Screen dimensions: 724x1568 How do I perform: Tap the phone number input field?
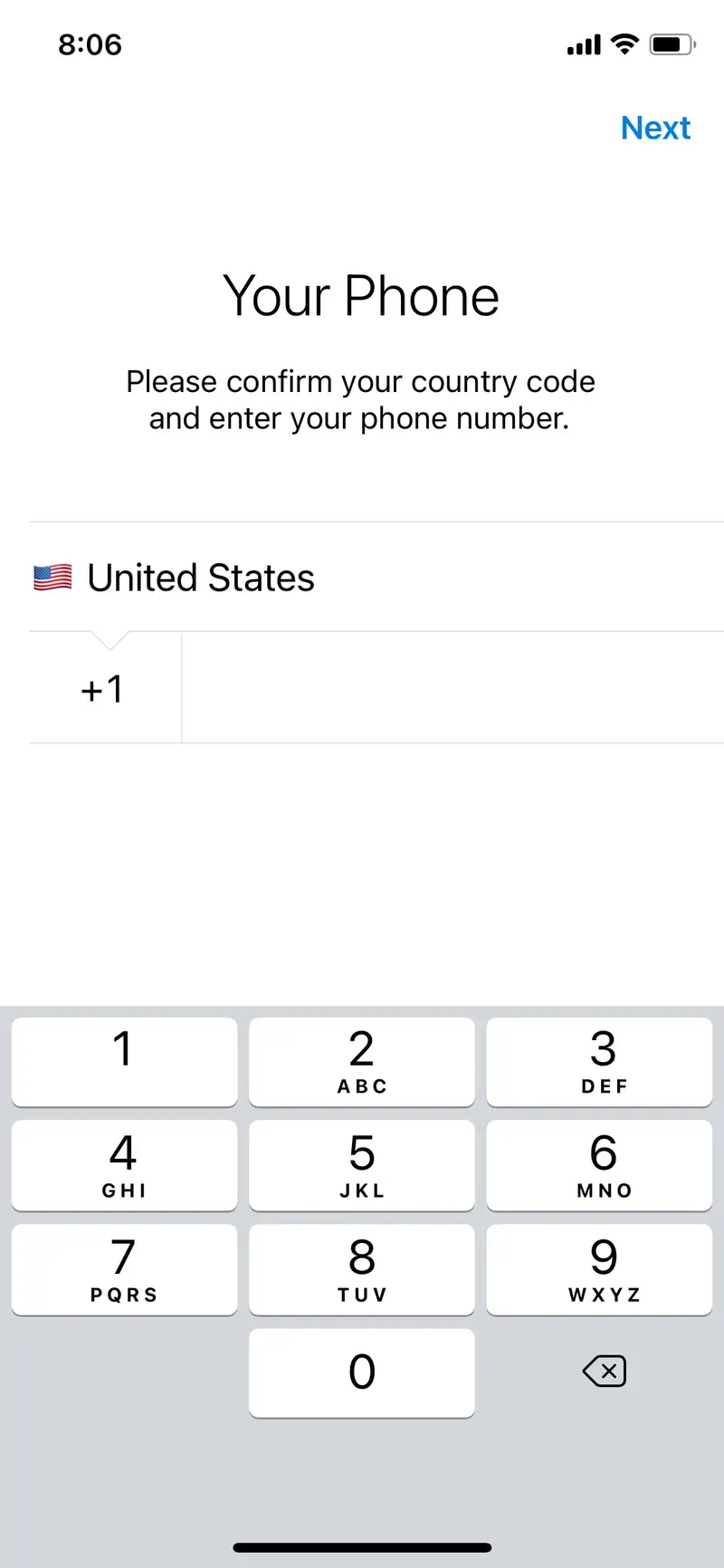click(x=452, y=688)
